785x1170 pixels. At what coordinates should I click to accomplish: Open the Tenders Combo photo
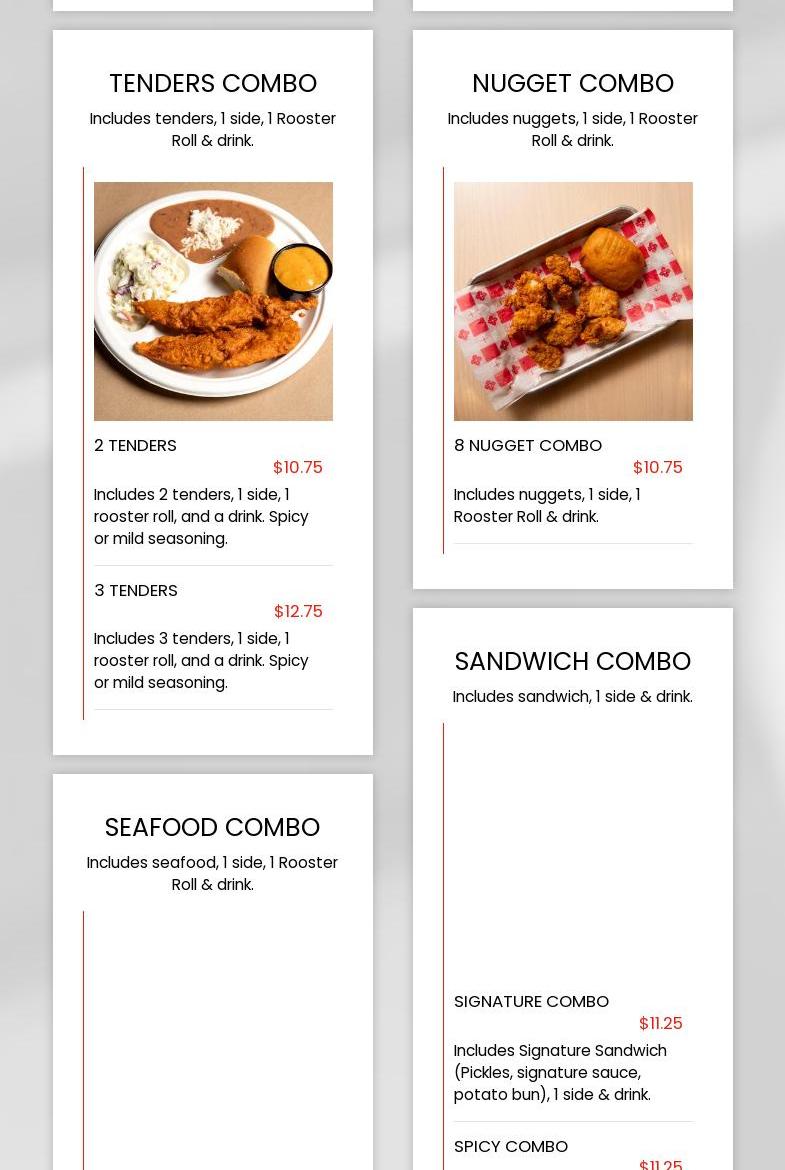click(x=213, y=301)
